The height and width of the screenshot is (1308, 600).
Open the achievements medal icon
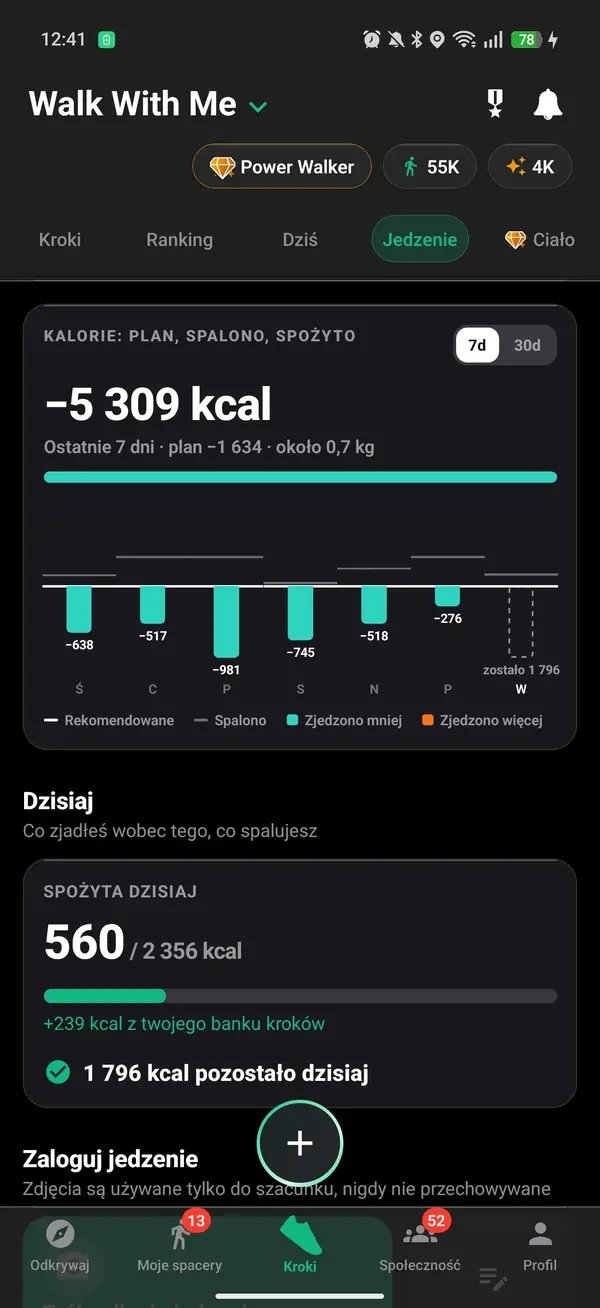495,104
